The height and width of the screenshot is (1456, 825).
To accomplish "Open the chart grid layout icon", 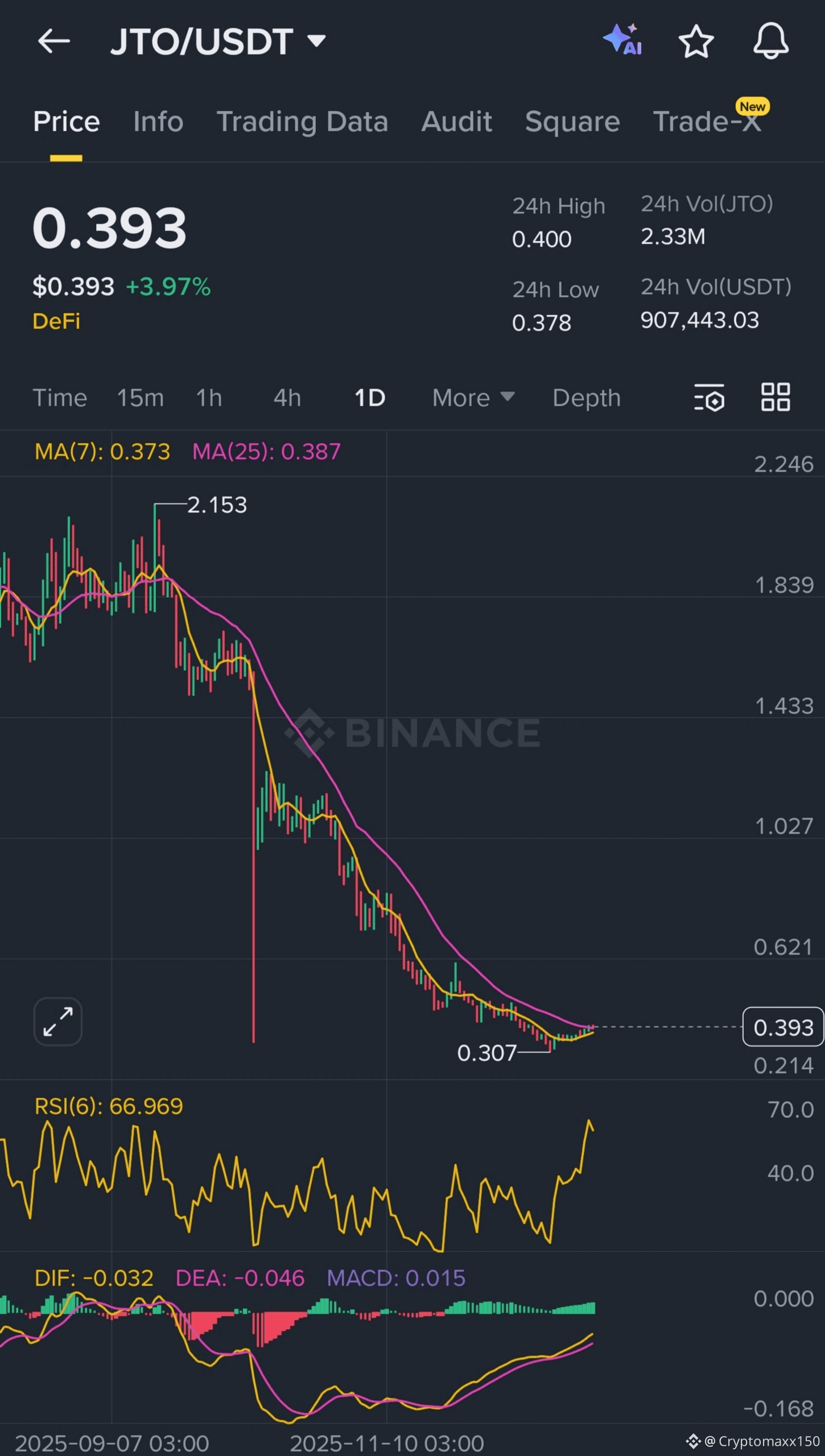I will pos(775,396).
